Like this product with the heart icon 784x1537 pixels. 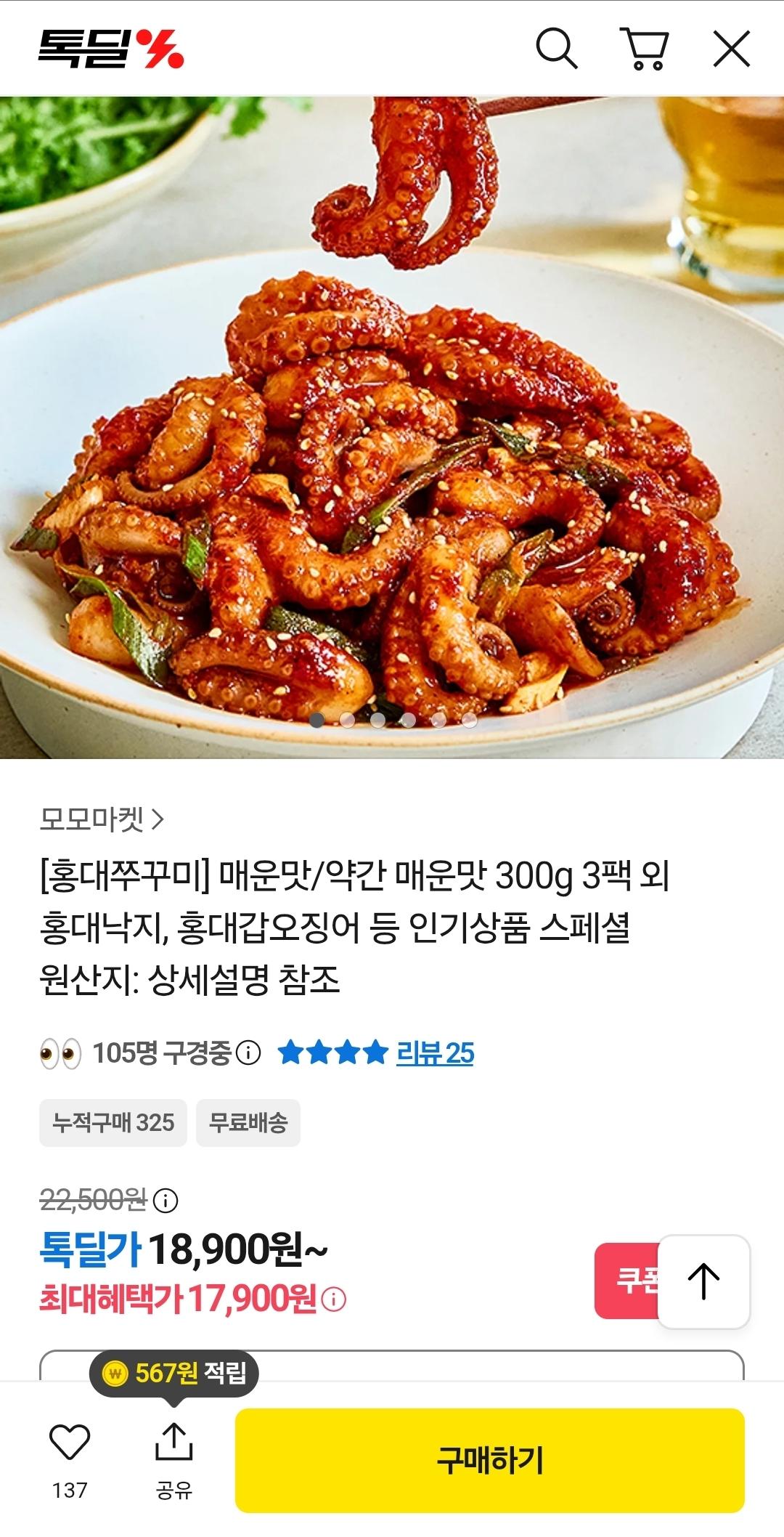click(70, 1442)
